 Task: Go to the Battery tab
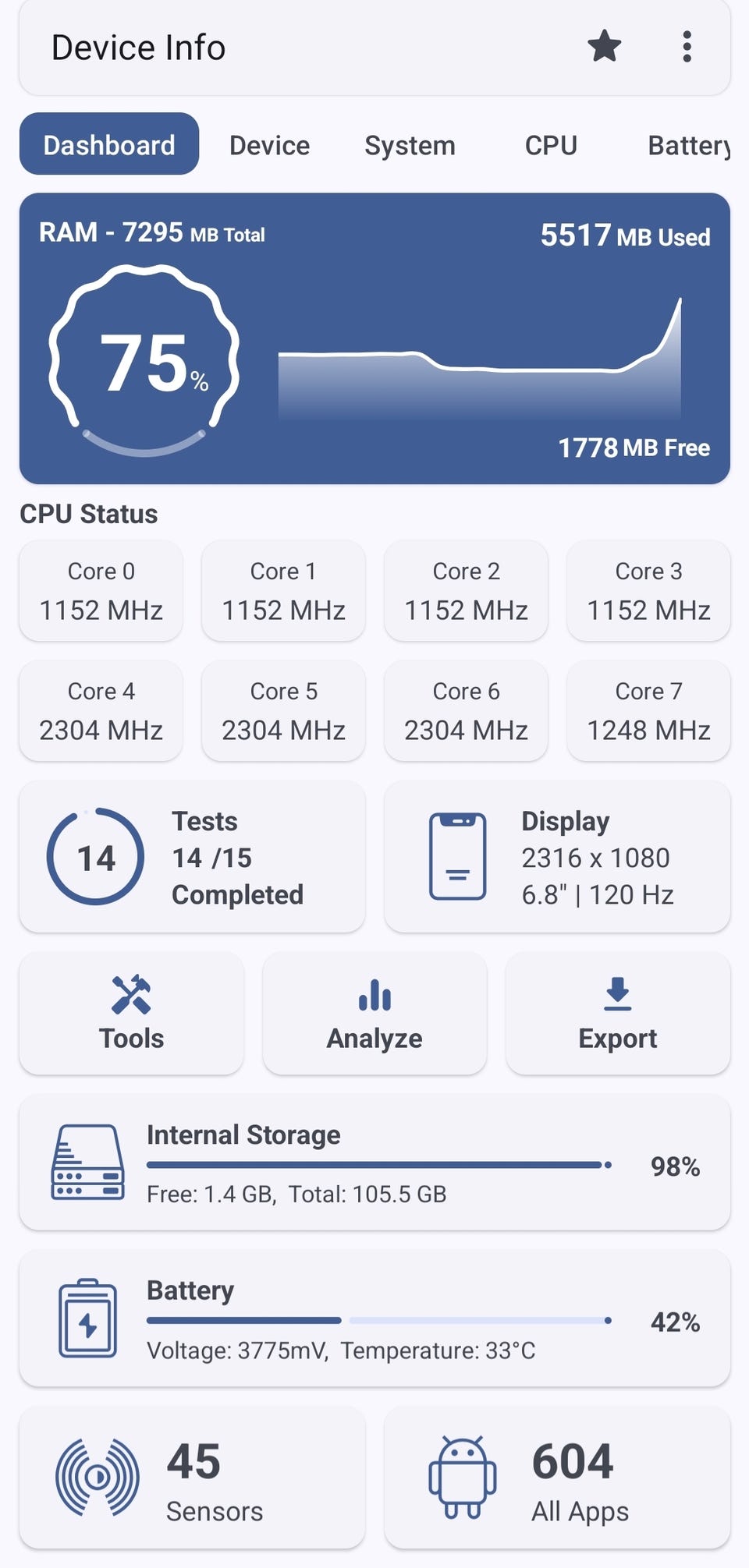689,145
